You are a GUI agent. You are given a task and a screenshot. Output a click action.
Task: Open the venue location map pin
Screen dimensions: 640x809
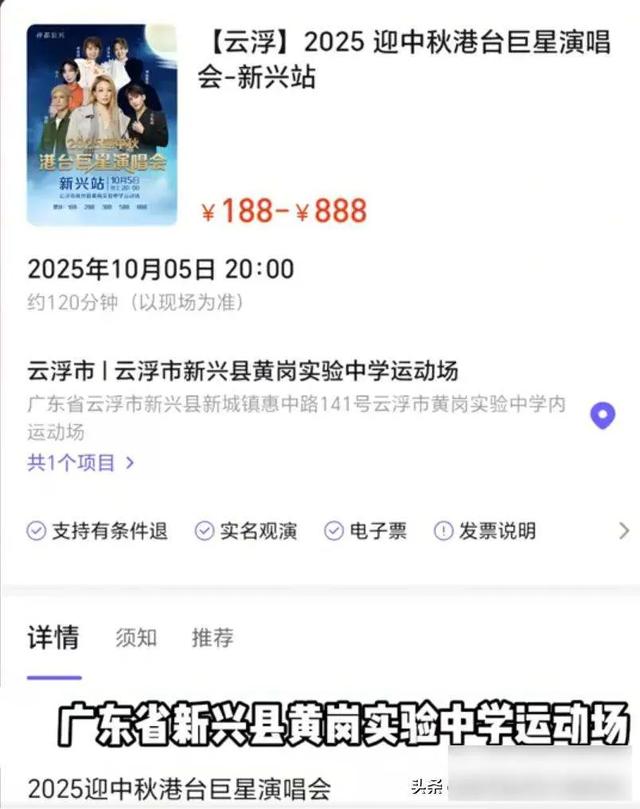tap(602, 416)
